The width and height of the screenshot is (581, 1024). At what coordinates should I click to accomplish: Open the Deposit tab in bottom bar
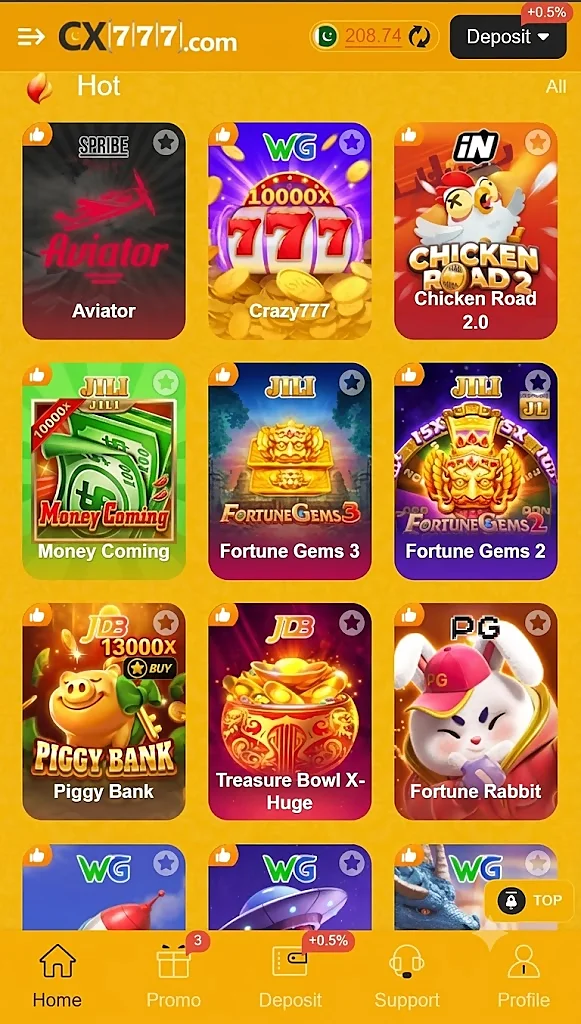(x=290, y=978)
